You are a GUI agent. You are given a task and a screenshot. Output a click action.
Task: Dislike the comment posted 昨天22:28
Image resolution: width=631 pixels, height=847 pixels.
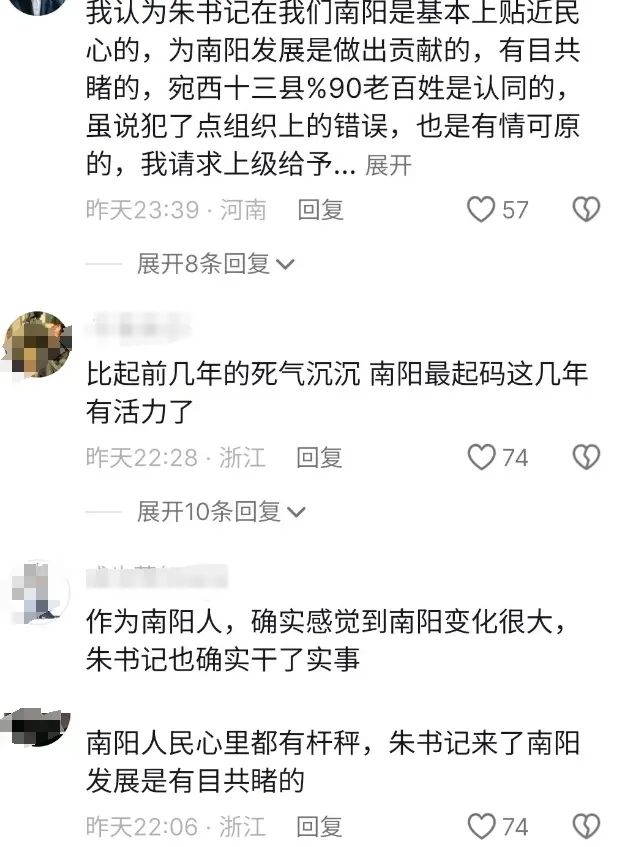[585, 458]
